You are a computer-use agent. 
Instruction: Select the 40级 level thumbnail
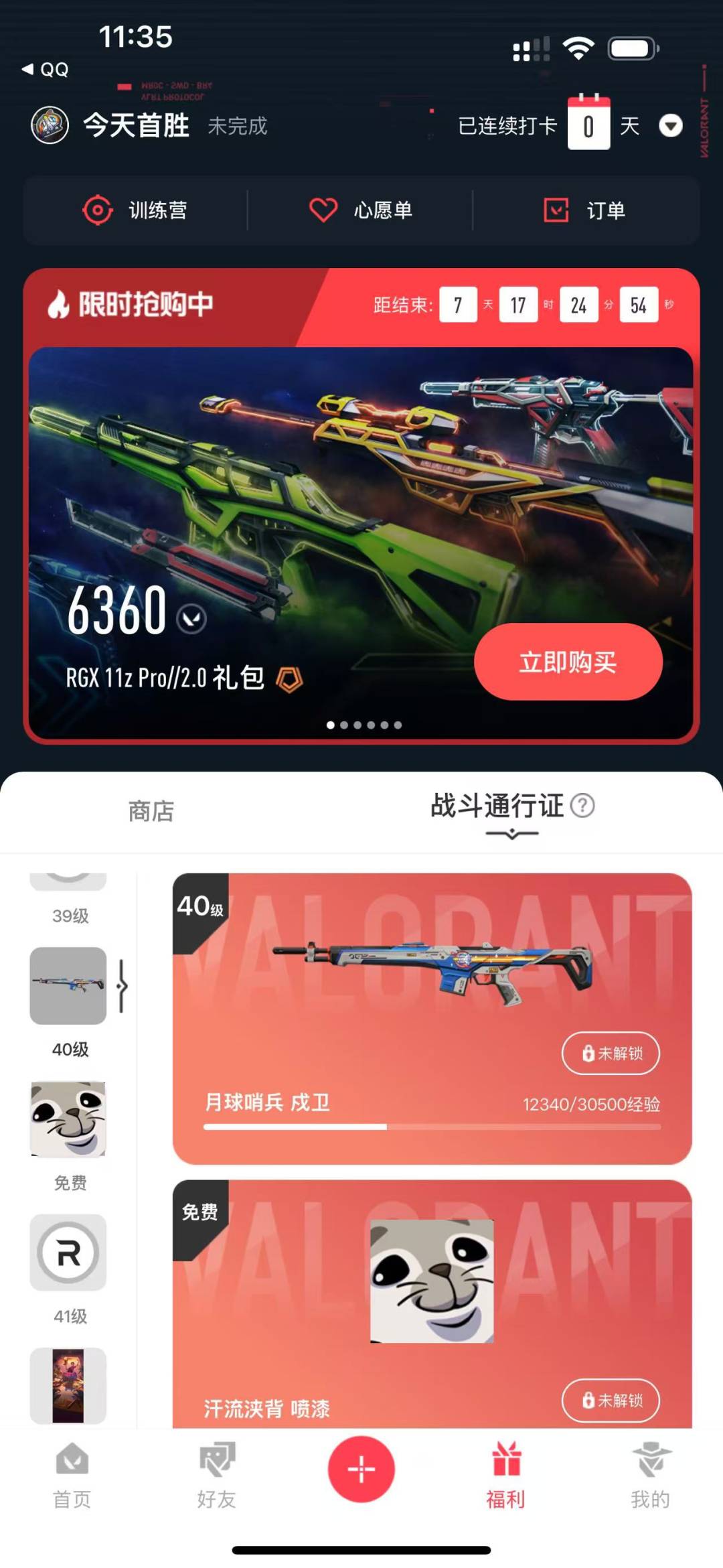click(68, 985)
